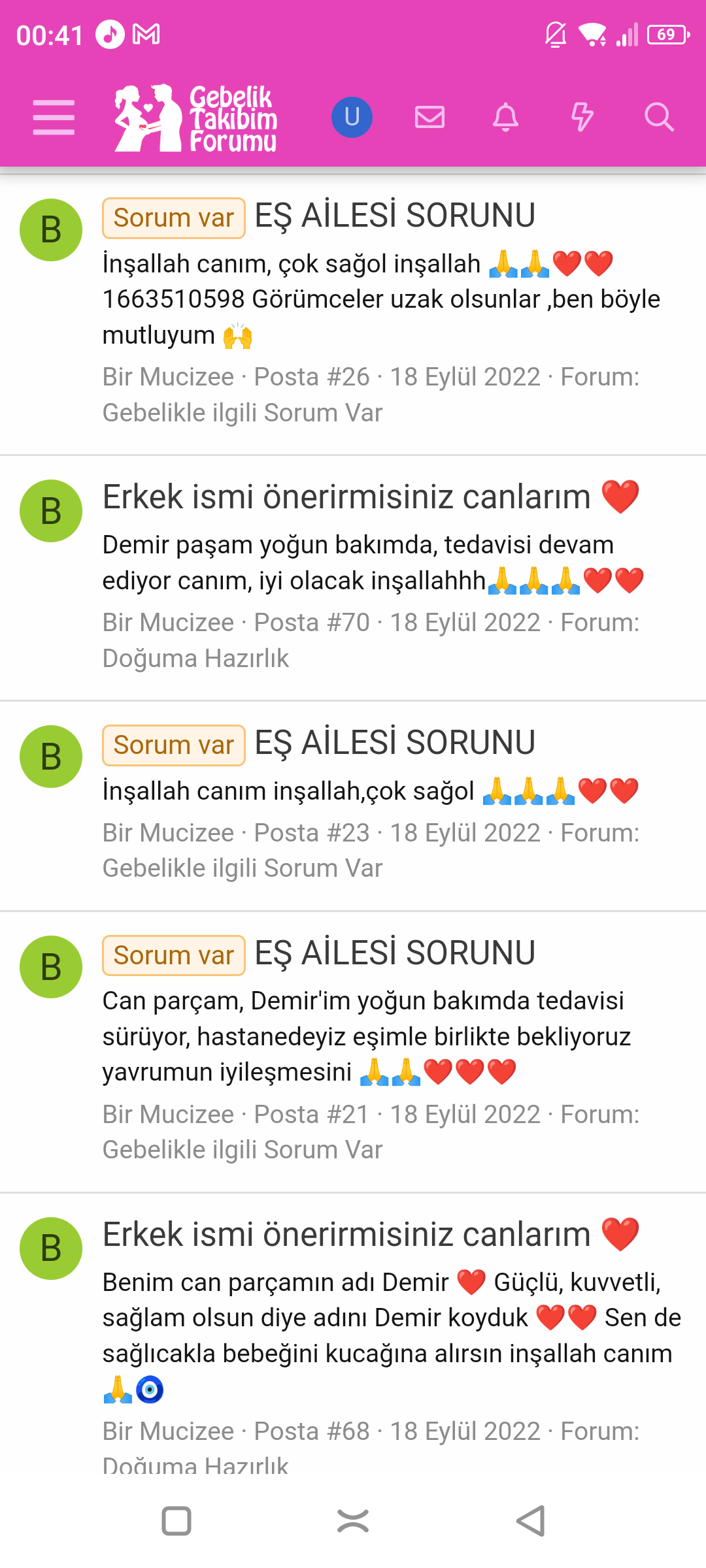Image resolution: width=706 pixels, height=1568 pixels.
Task: Open EŞ AİLESİ SORUNU post #23
Action: pyautogui.click(x=395, y=743)
